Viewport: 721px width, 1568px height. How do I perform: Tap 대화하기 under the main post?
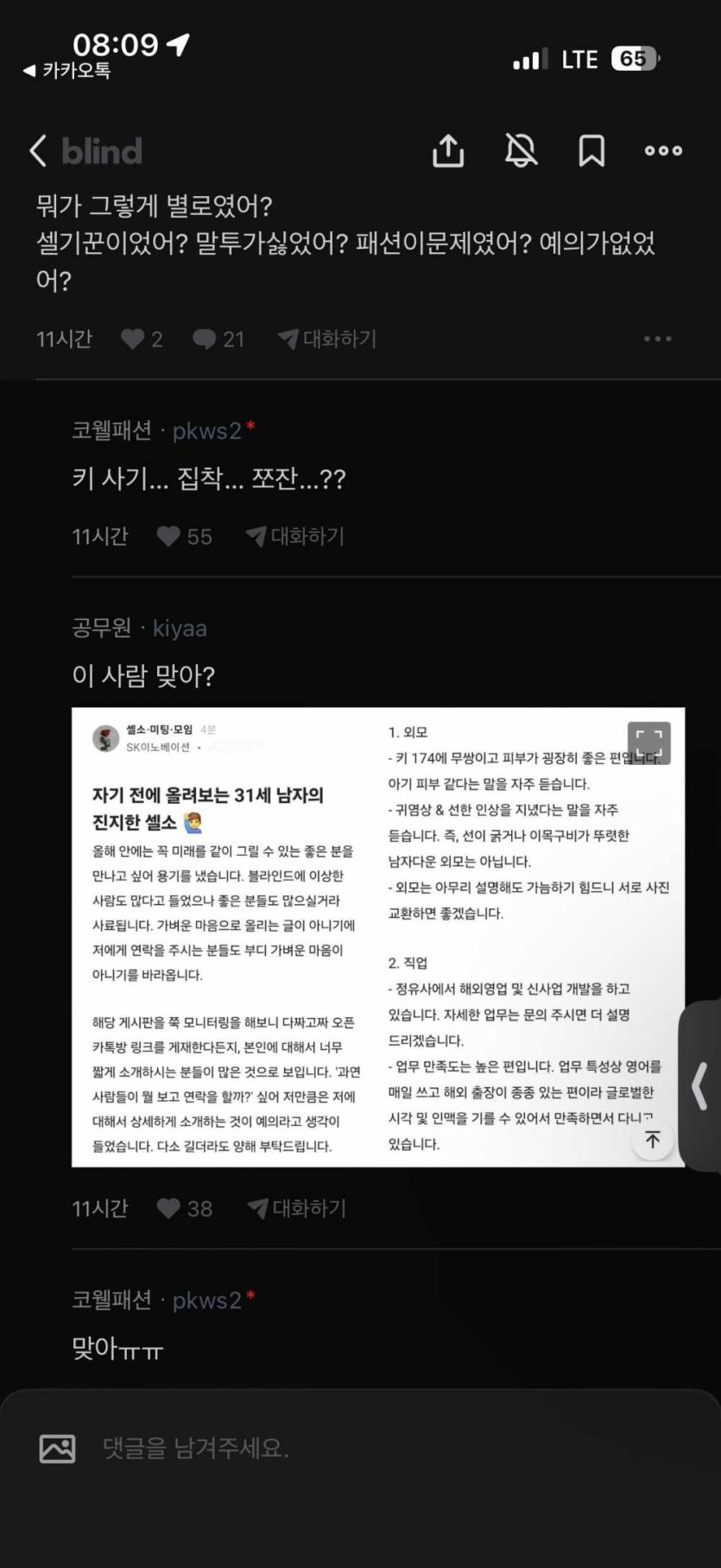tap(328, 339)
